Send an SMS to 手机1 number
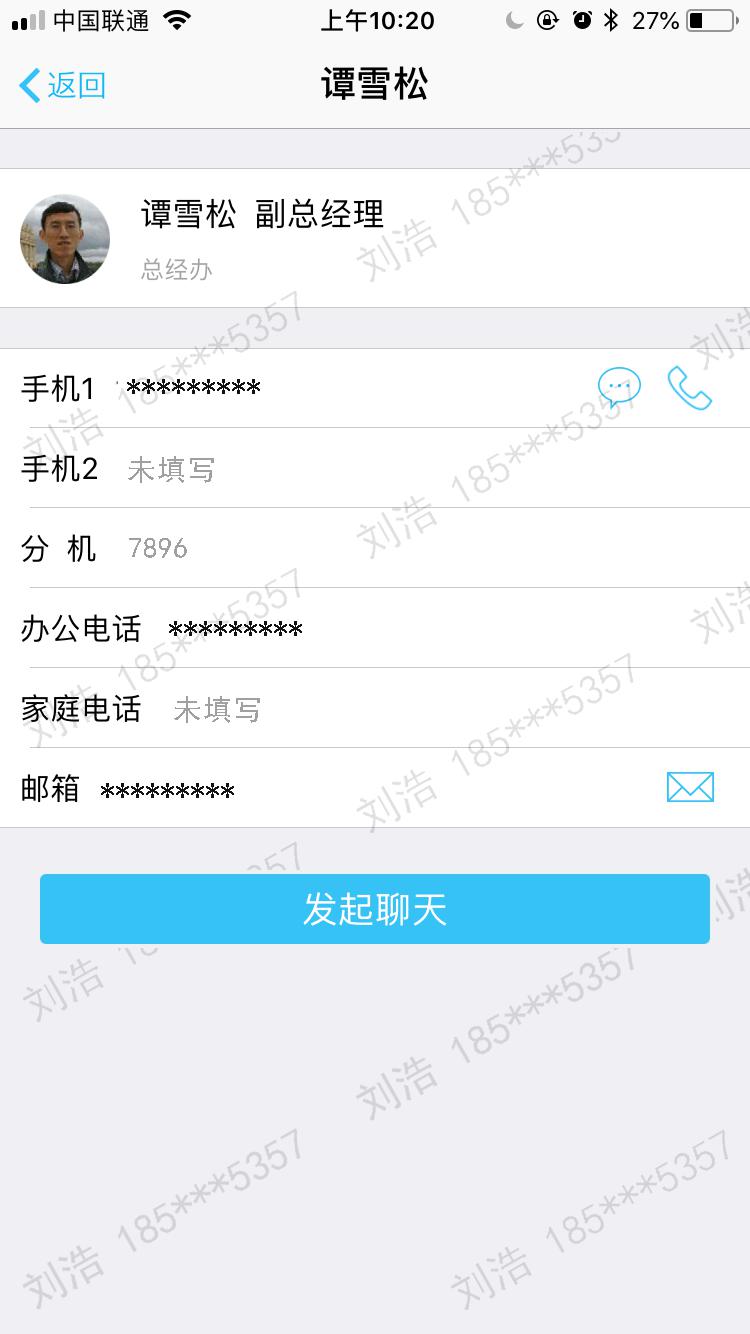The height and width of the screenshot is (1334, 750). click(x=619, y=387)
